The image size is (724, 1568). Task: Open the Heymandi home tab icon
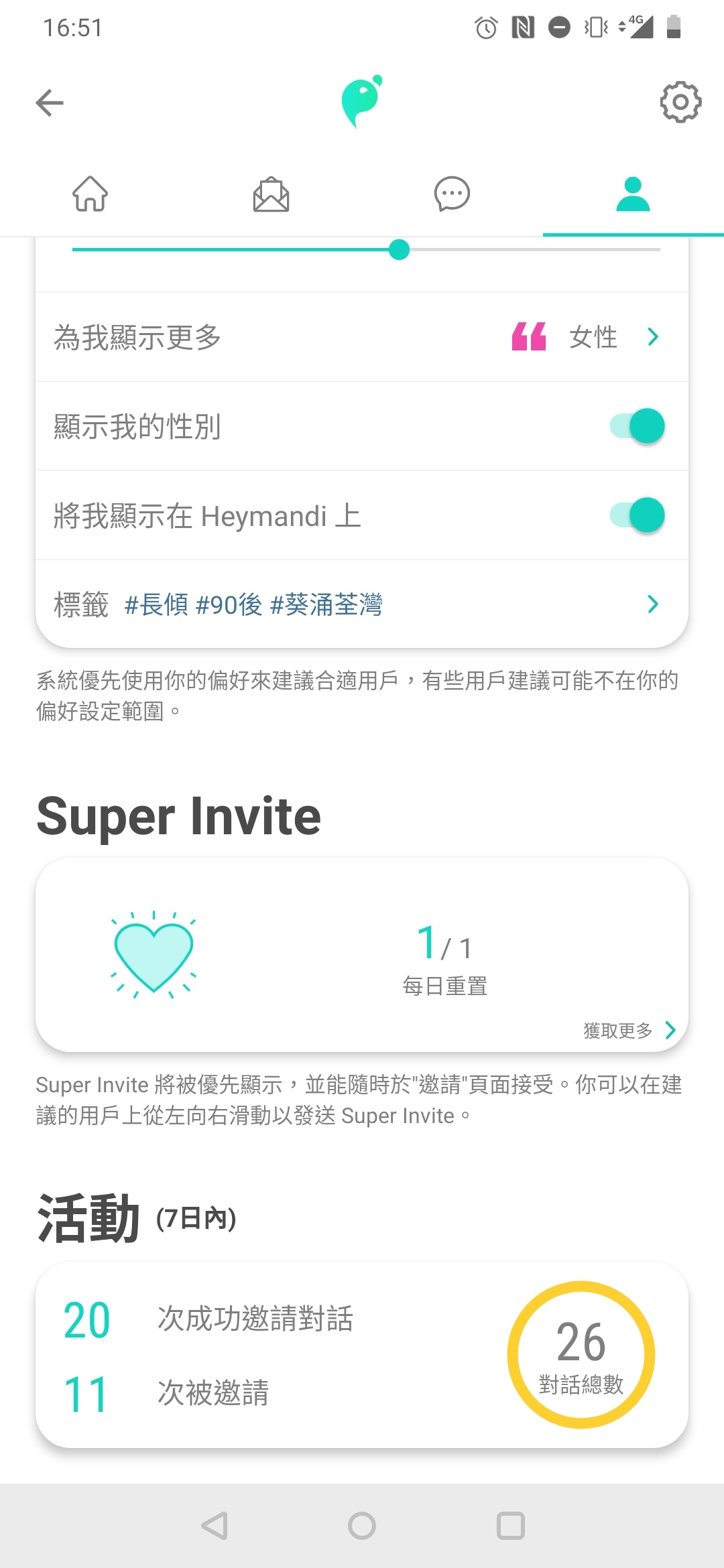tap(90, 194)
